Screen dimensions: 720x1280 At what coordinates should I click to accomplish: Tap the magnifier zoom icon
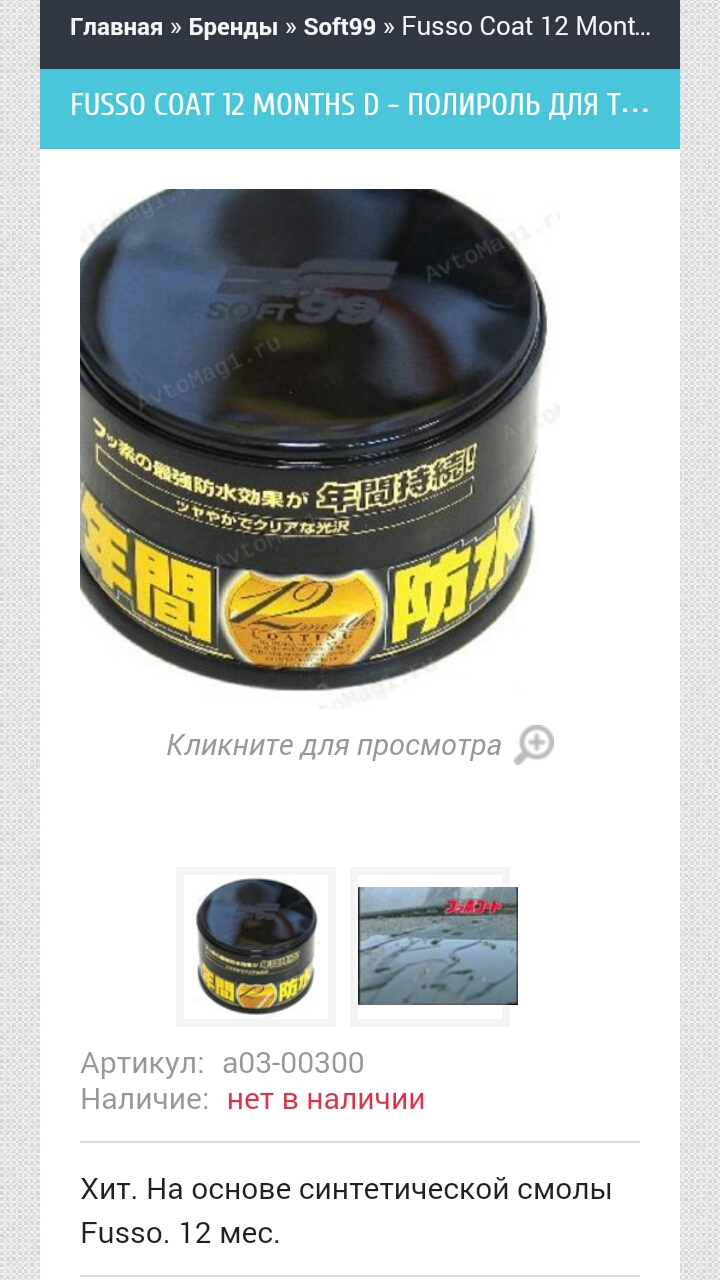tap(534, 745)
